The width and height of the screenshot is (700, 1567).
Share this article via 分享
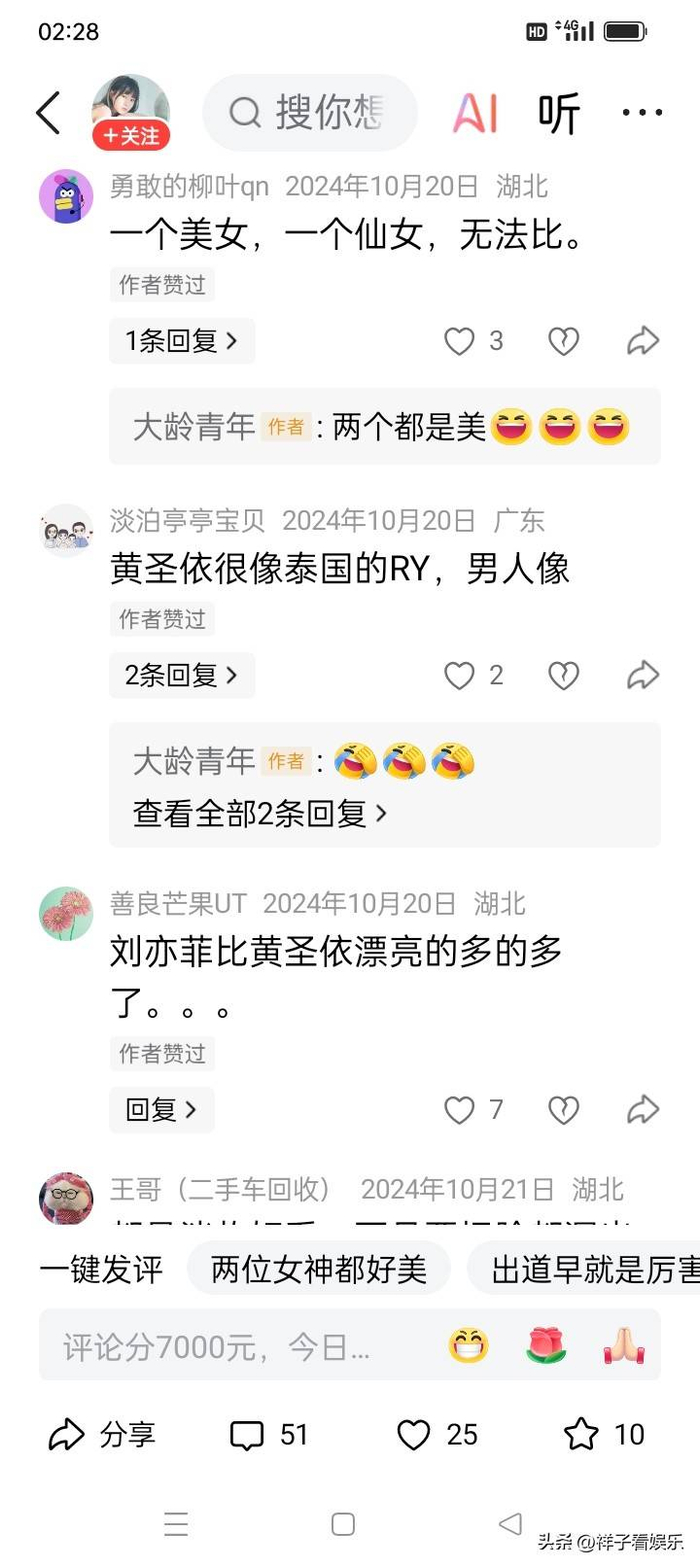pos(101,1435)
